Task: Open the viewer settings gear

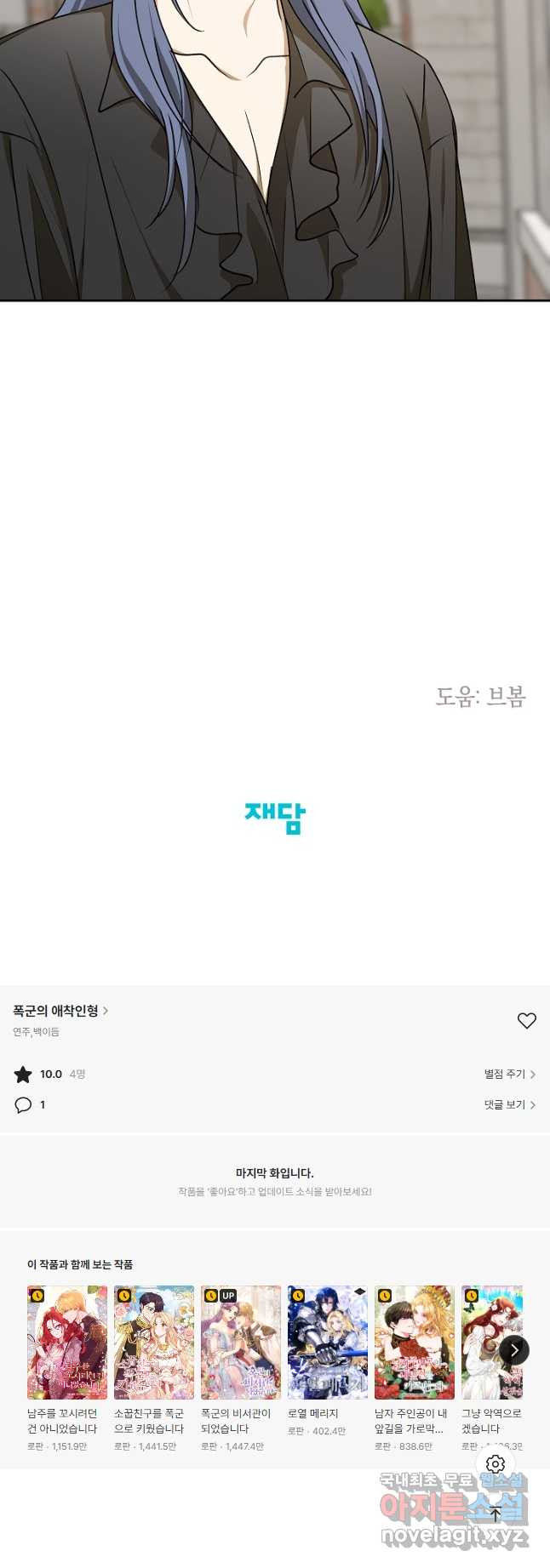Action: click(x=496, y=1463)
